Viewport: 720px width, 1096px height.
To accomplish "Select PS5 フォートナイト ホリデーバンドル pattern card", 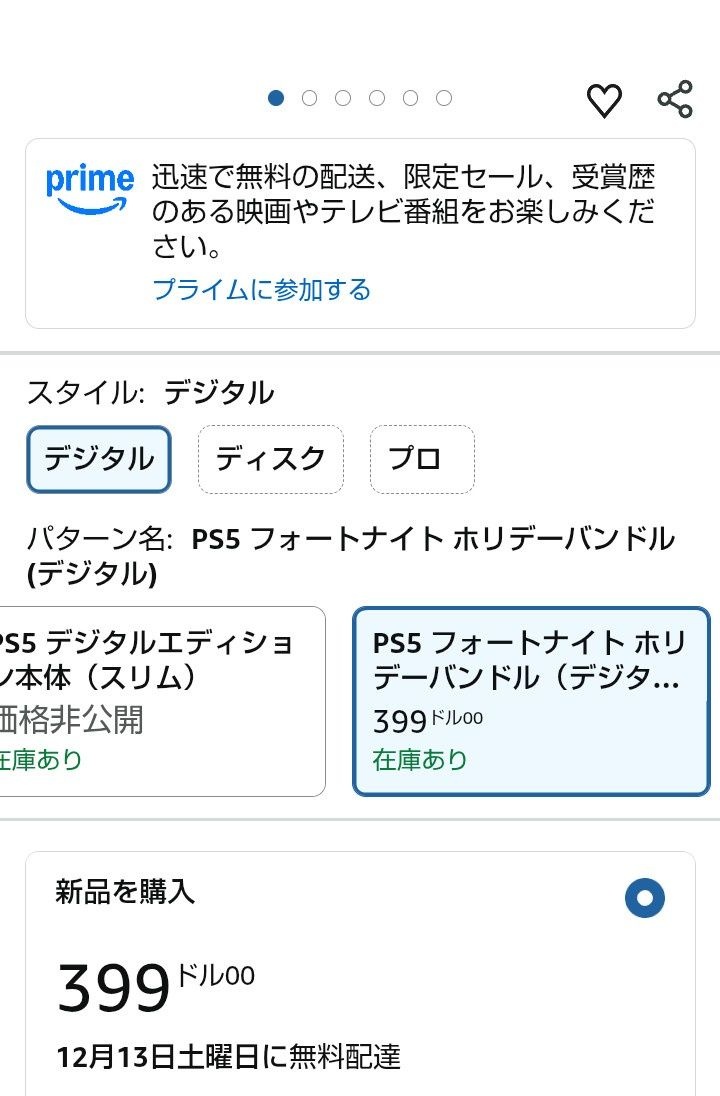I will coord(530,700).
